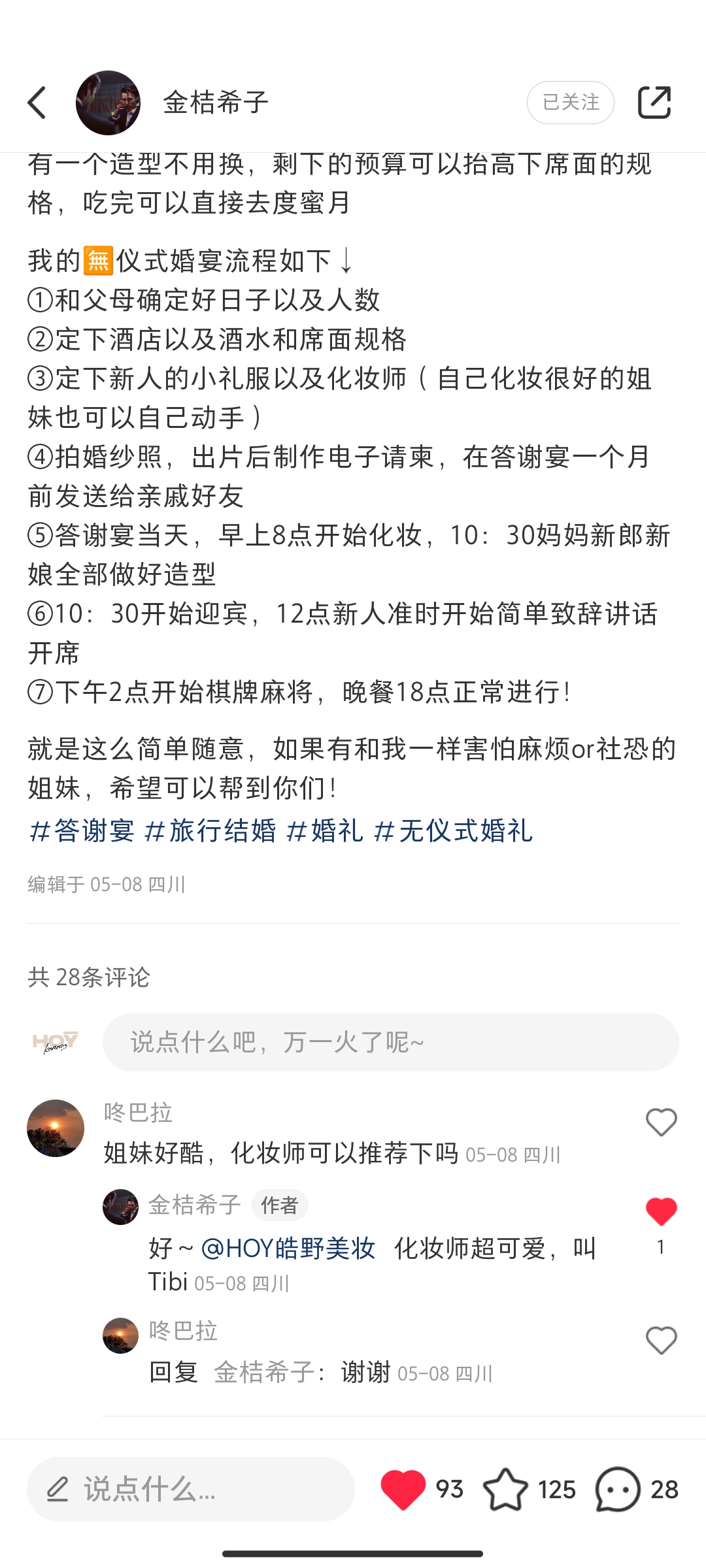Open the #旅行结婚 hashtag
This screenshot has height=1568, width=706.
pyautogui.click(x=210, y=831)
